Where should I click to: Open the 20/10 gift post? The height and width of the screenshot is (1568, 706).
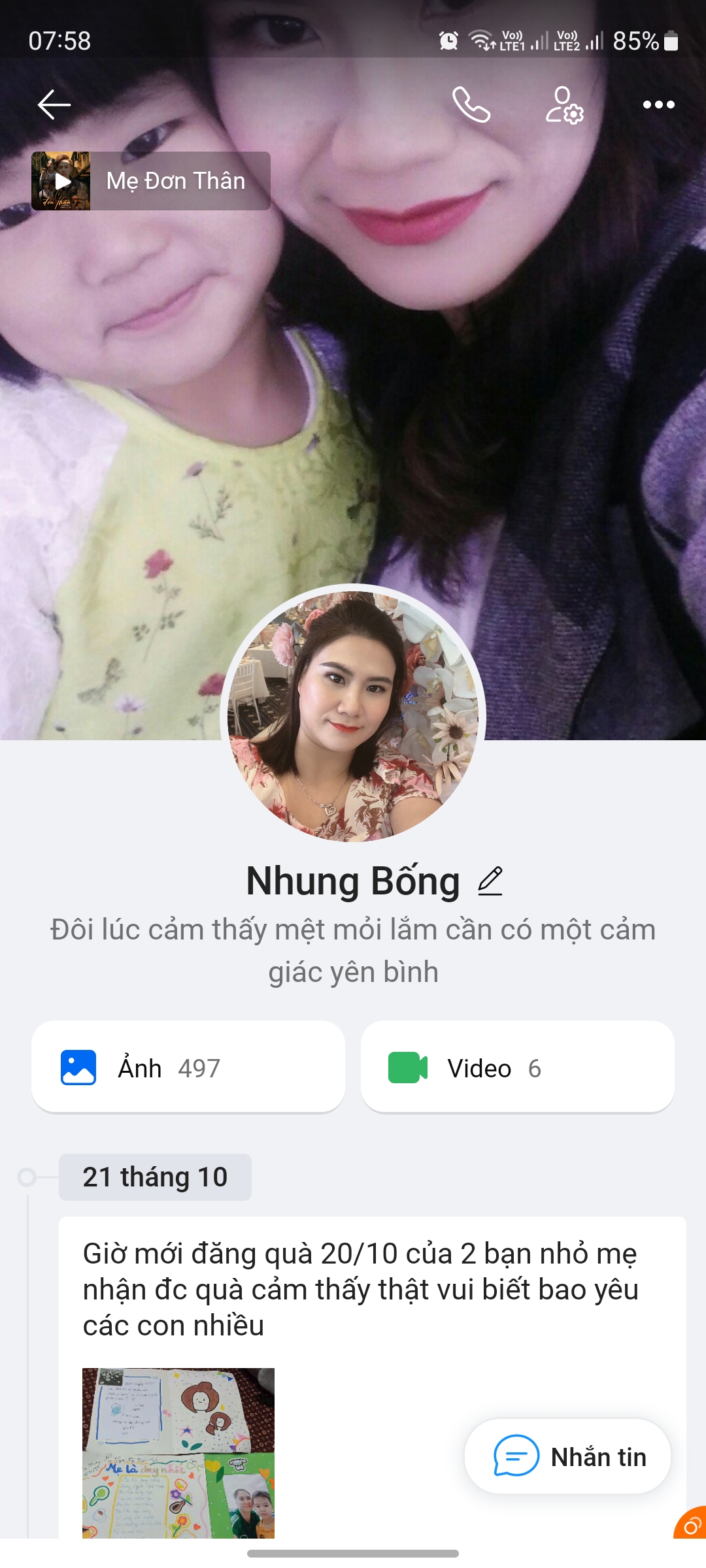tap(360, 1289)
